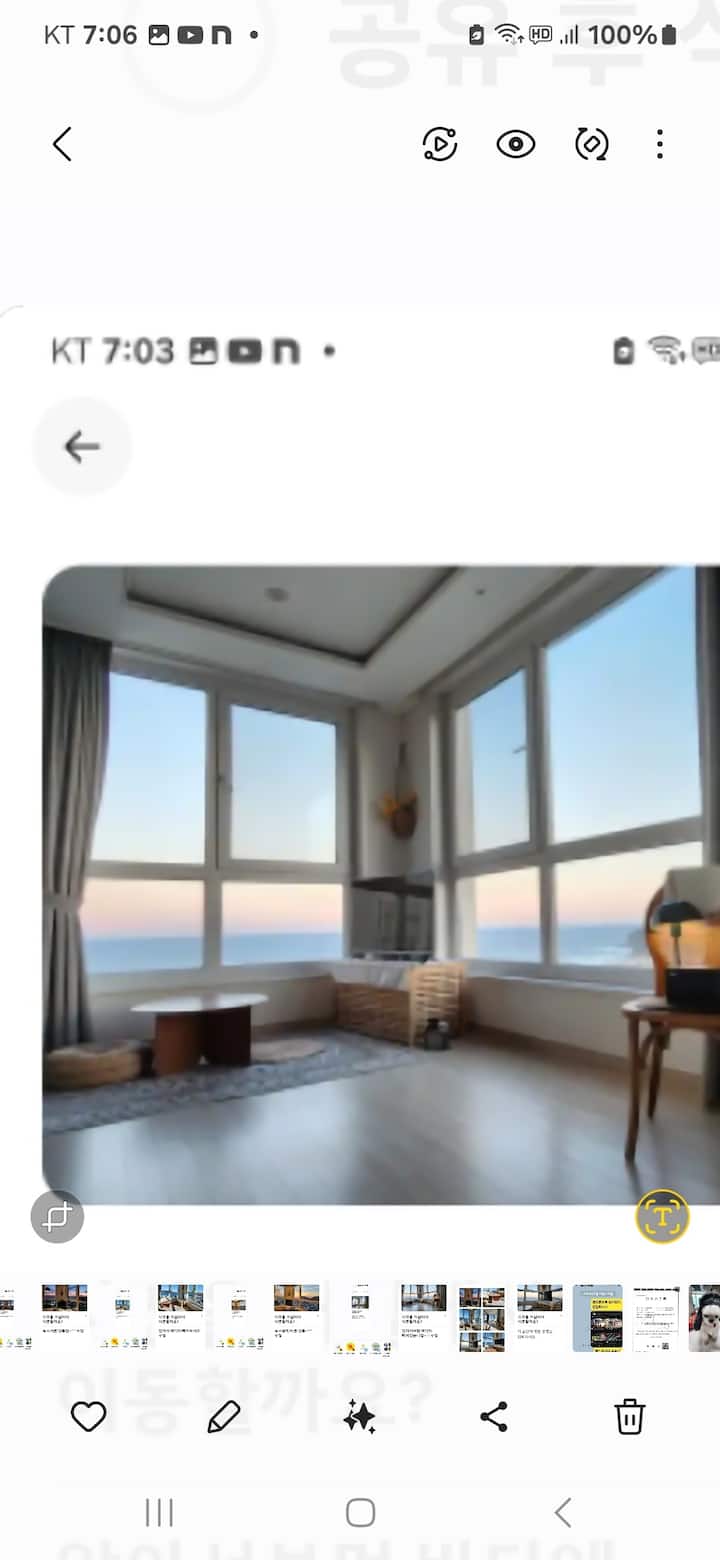
Task: Go to the home screen
Action: click(x=360, y=1513)
